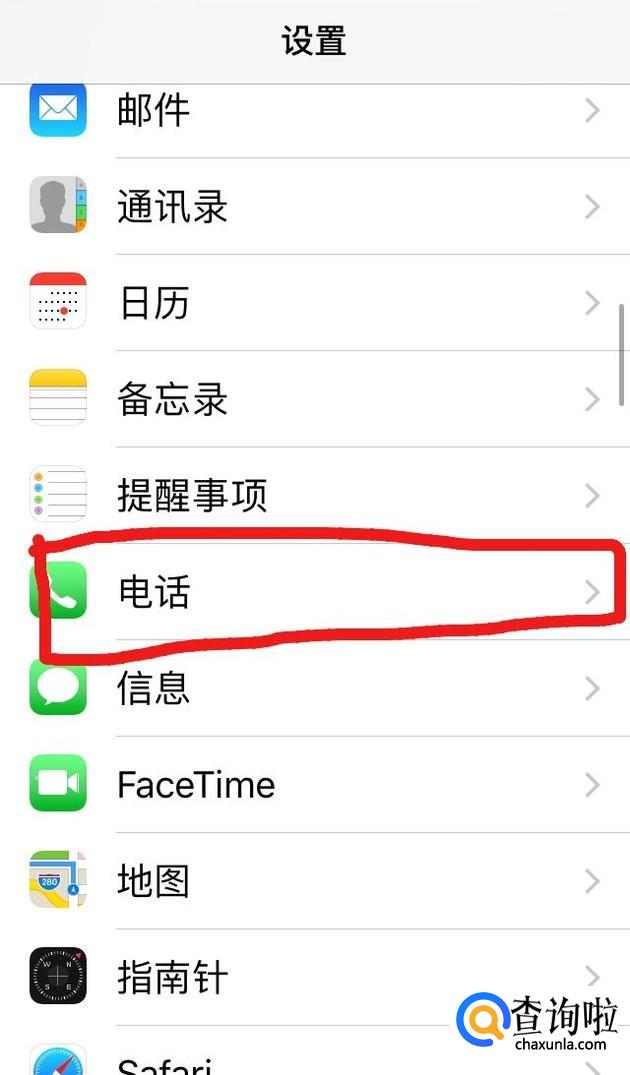
Task: Go to 日历 settings
Action: coord(315,303)
